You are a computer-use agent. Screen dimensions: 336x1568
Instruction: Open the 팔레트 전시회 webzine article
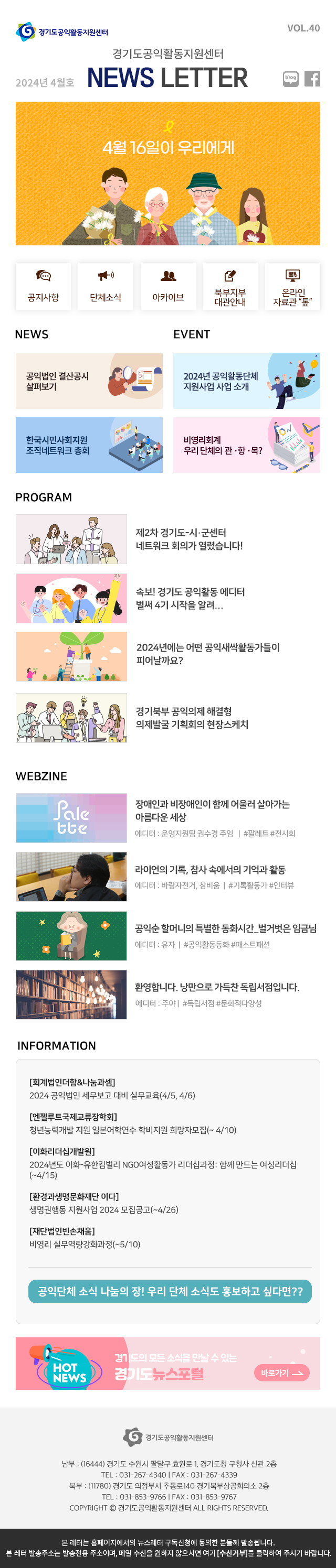(212, 810)
